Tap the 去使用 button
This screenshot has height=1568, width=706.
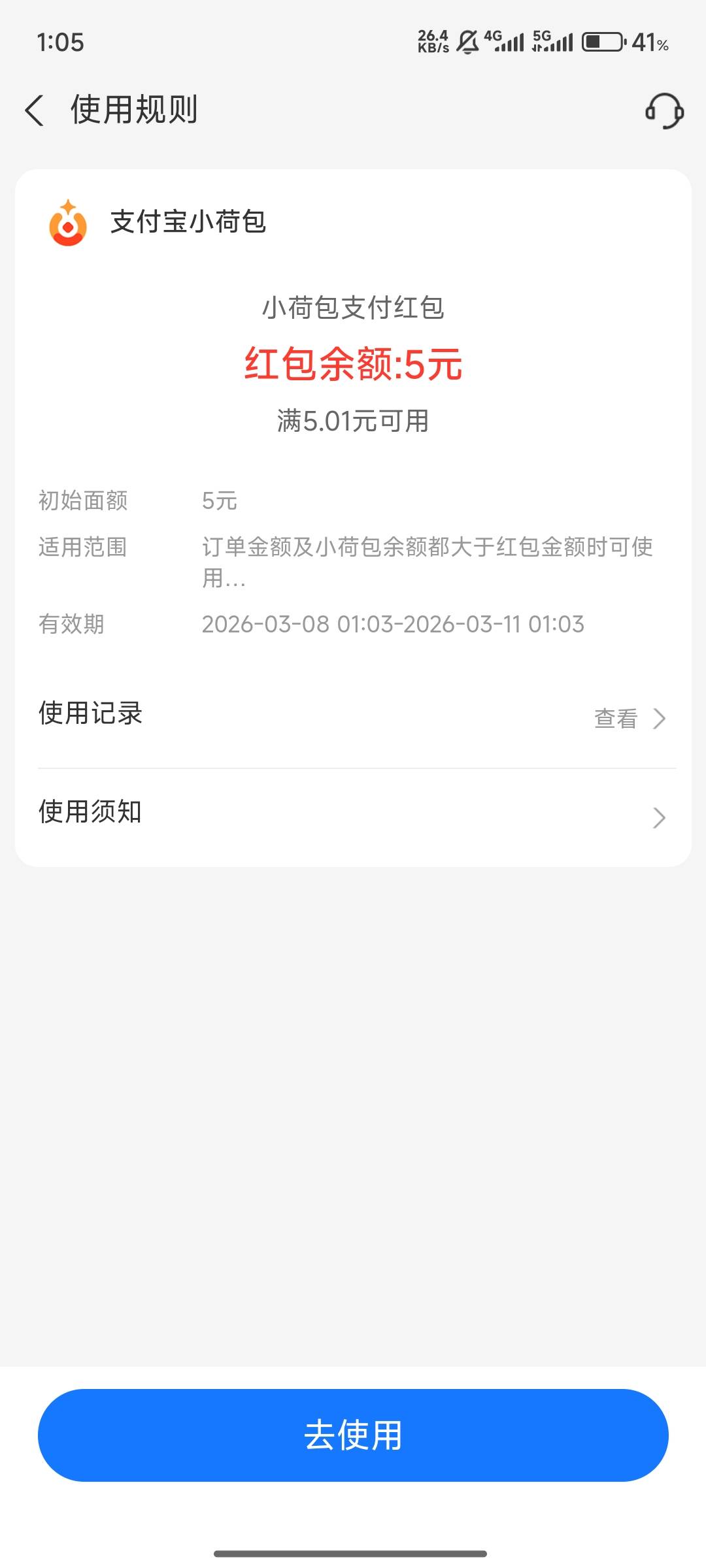tap(353, 1435)
